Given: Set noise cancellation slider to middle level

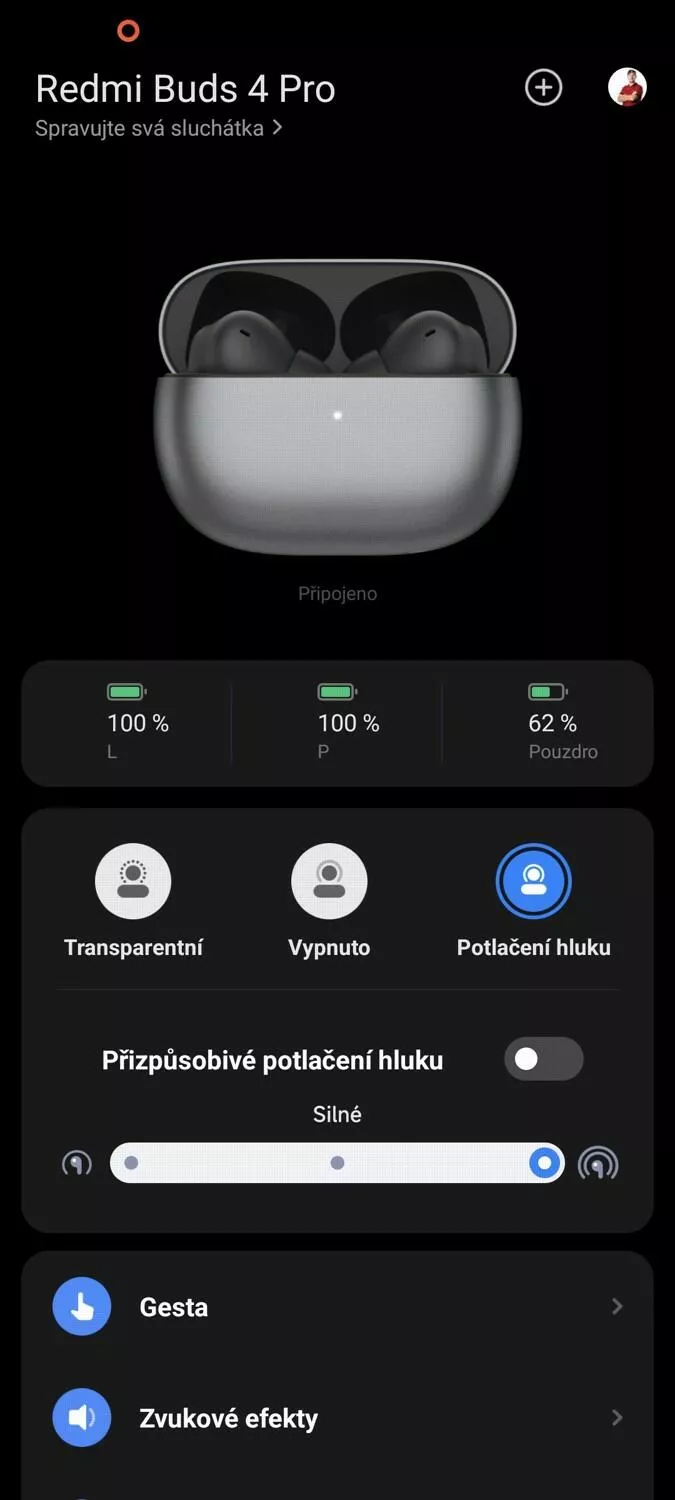Looking at the screenshot, I should point(338,1163).
